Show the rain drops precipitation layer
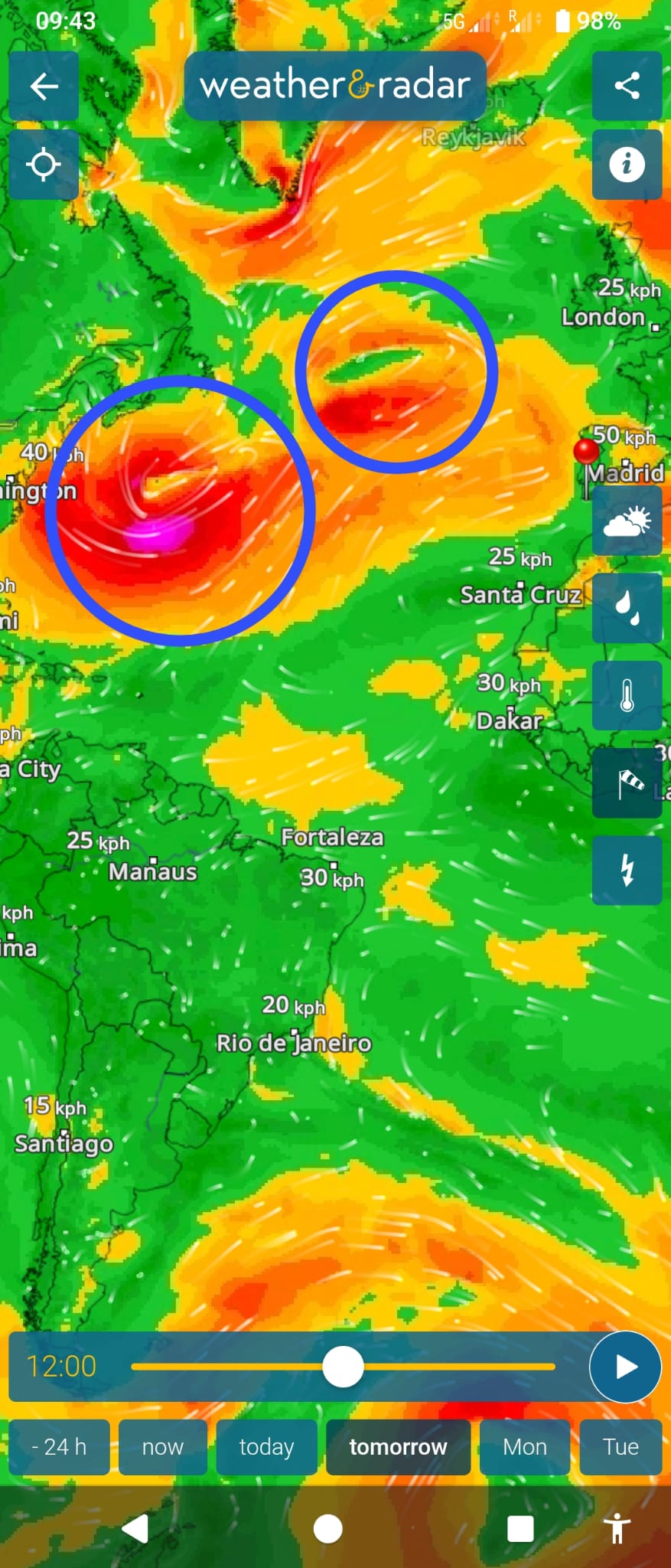The height and width of the screenshot is (1568, 671). (x=627, y=608)
